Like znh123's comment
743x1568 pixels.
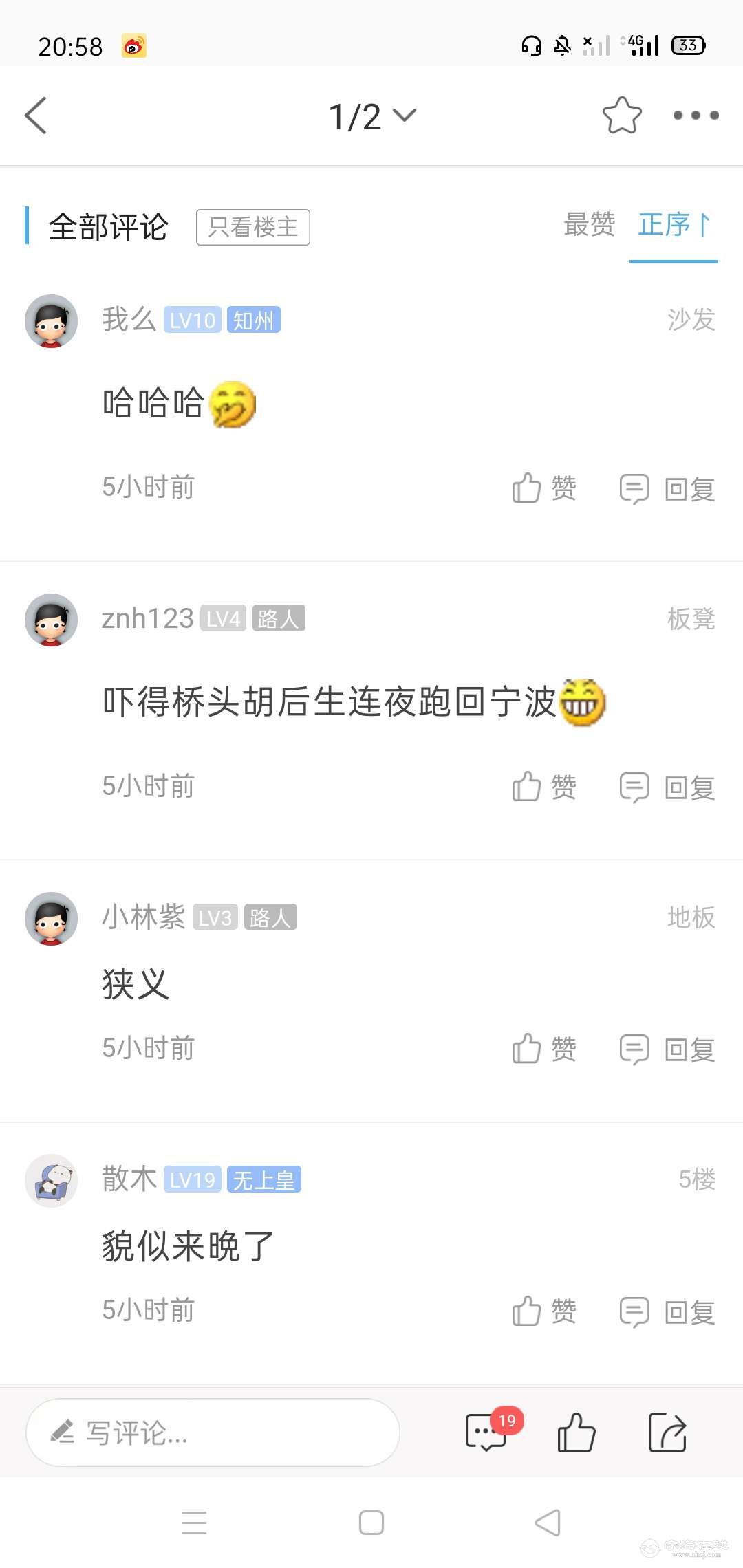point(543,787)
